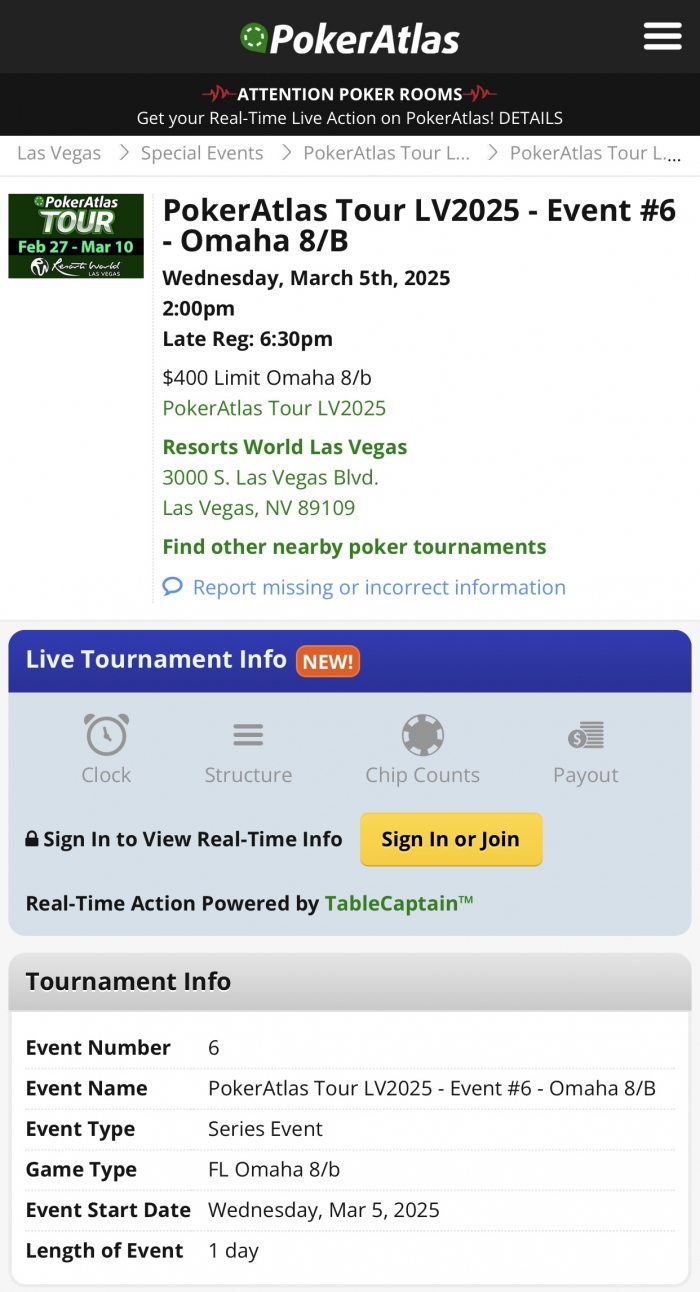700x1292 pixels.
Task: Go to the PokerAtlas home logo
Action: (x=350, y=38)
